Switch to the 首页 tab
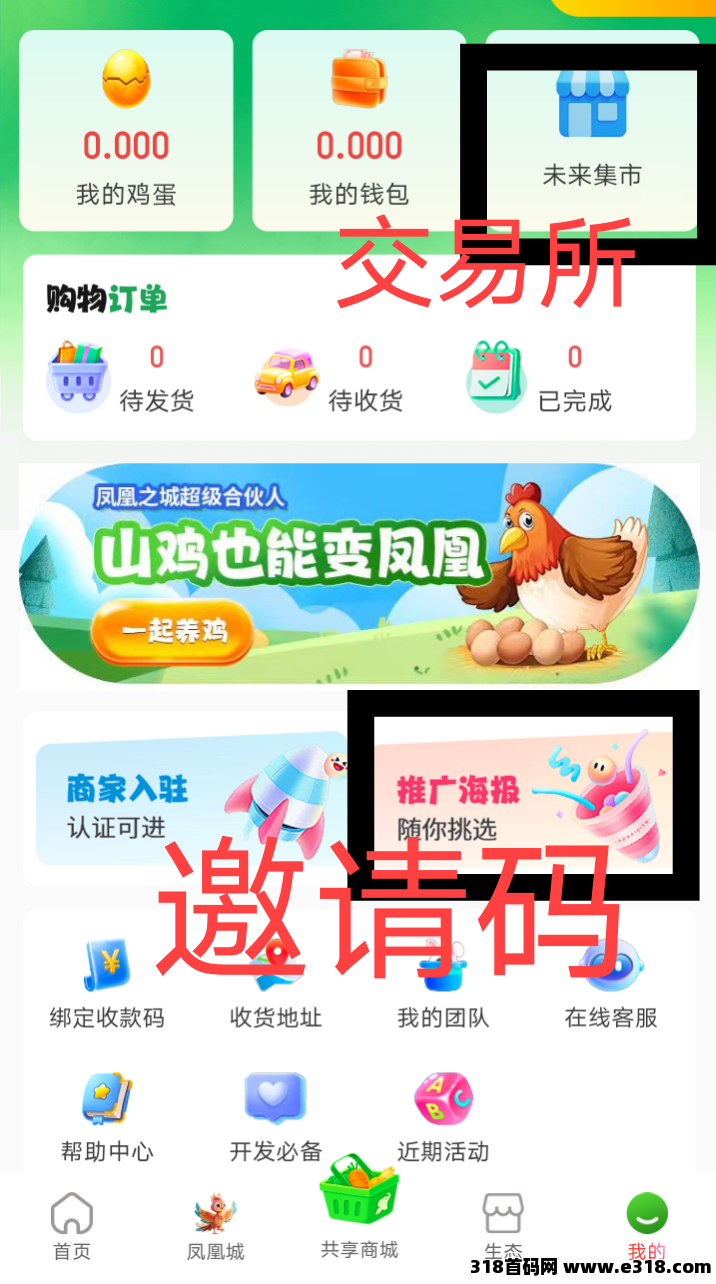The width and height of the screenshot is (716, 1284). click(x=72, y=1226)
